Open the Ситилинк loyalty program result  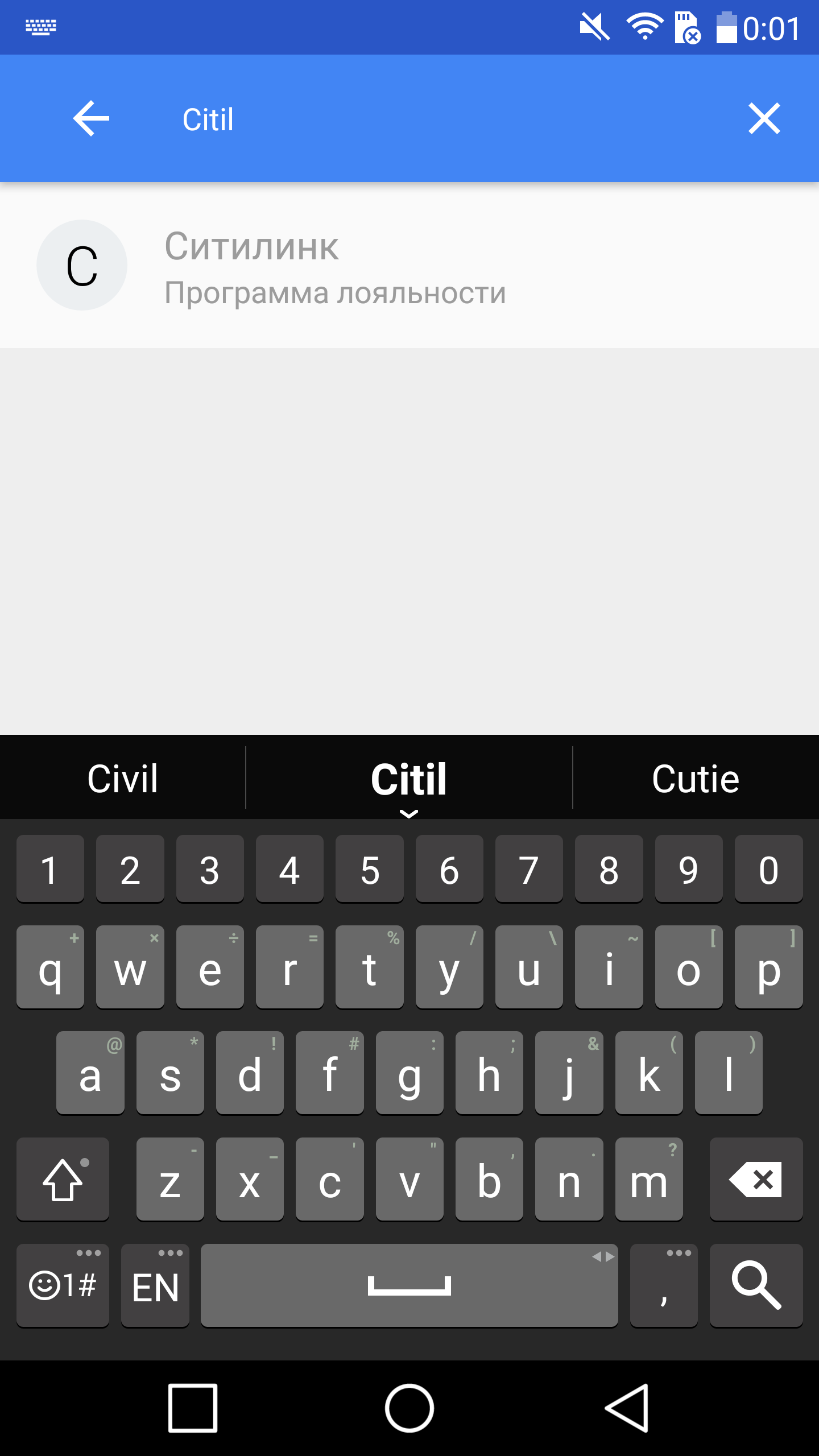409,265
